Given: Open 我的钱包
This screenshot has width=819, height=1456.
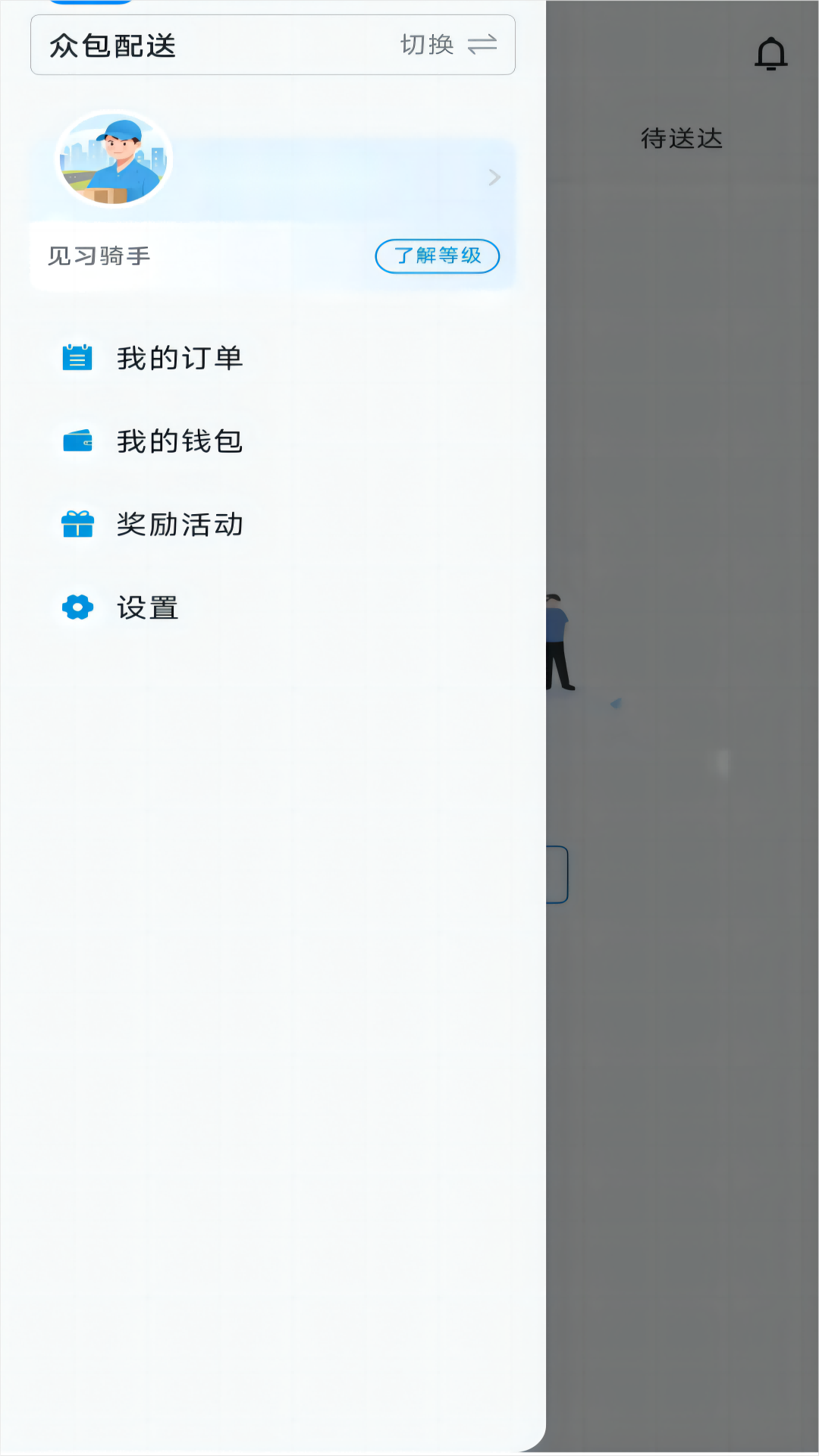Looking at the screenshot, I should point(179,441).
